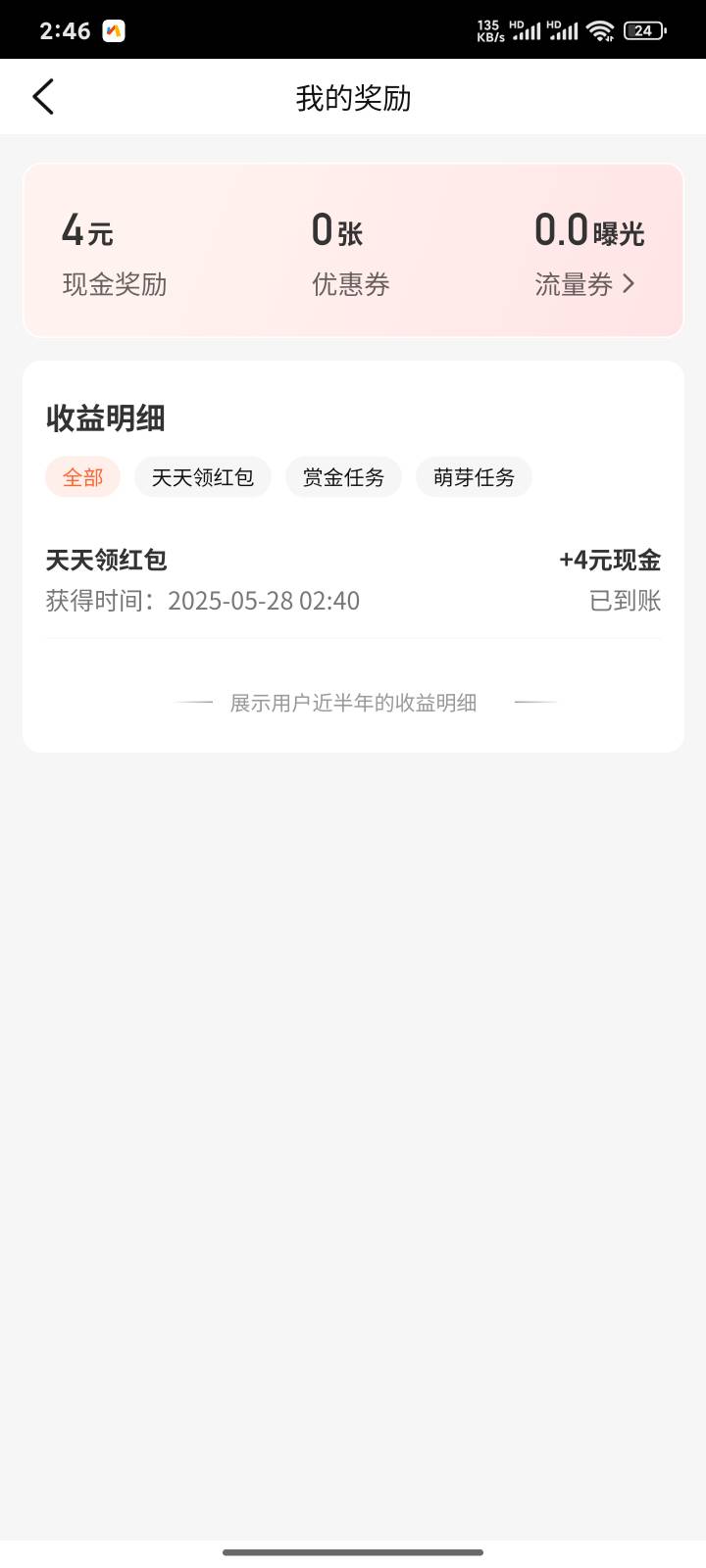
Task: Filter earnings by 天天领红包
Action: pos(203,477)
